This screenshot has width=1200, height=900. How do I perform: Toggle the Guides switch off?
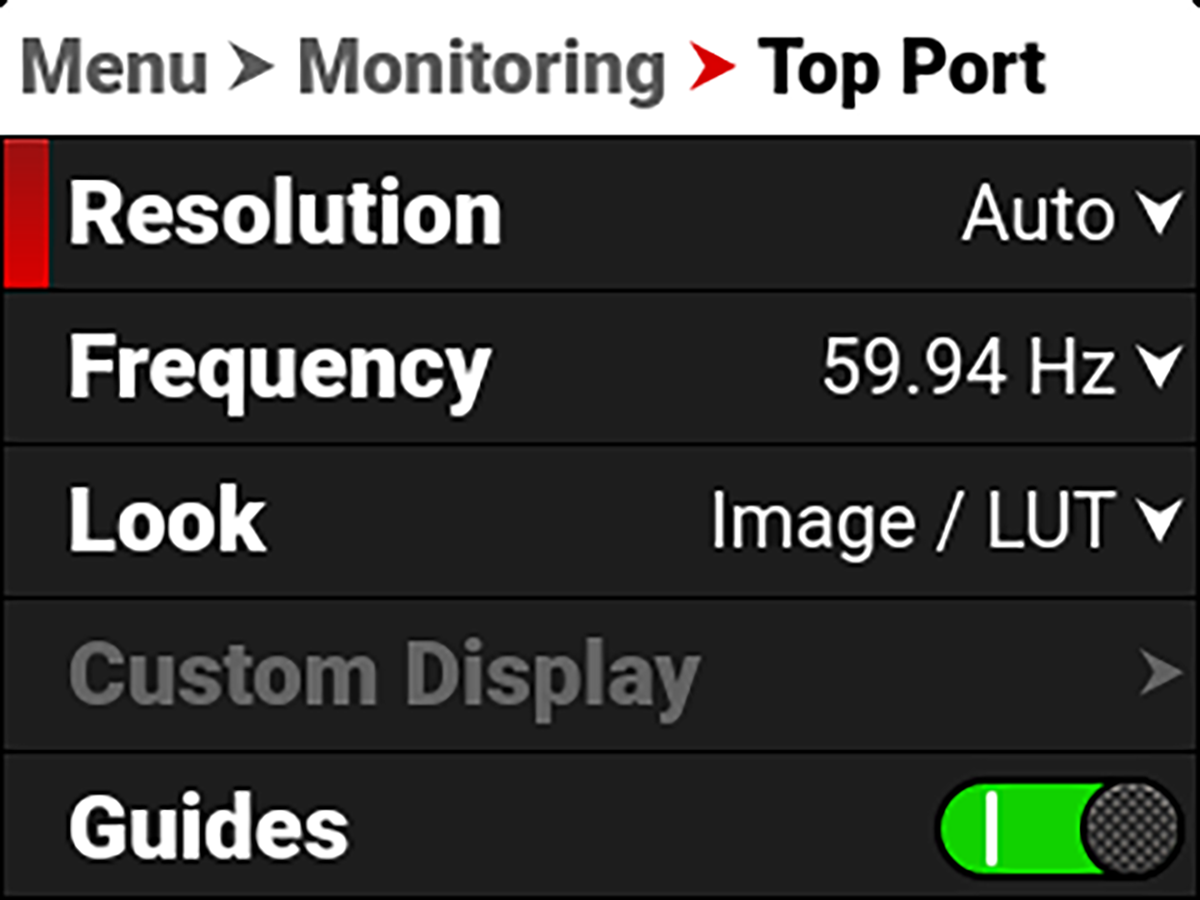point(1059,830)
